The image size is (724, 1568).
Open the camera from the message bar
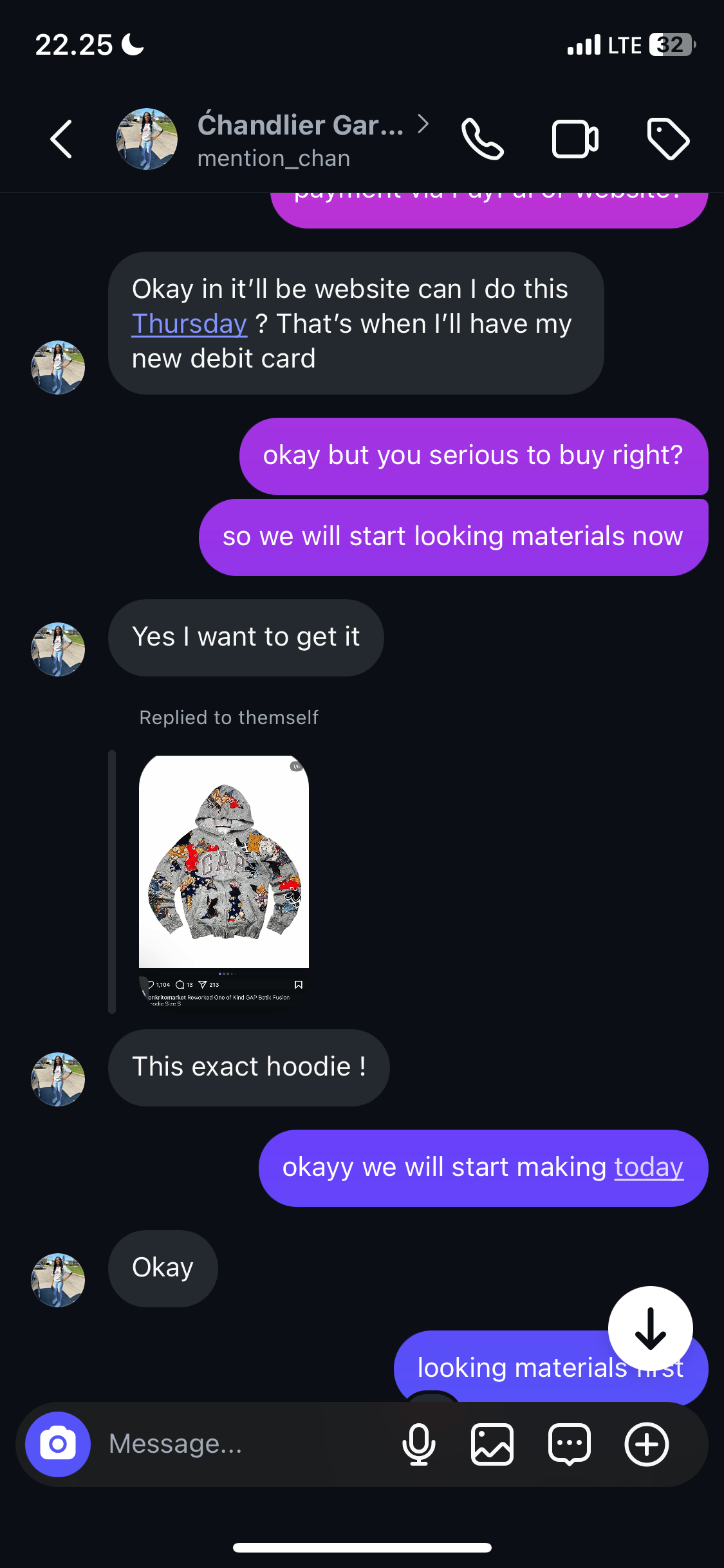coord(58,1444)
